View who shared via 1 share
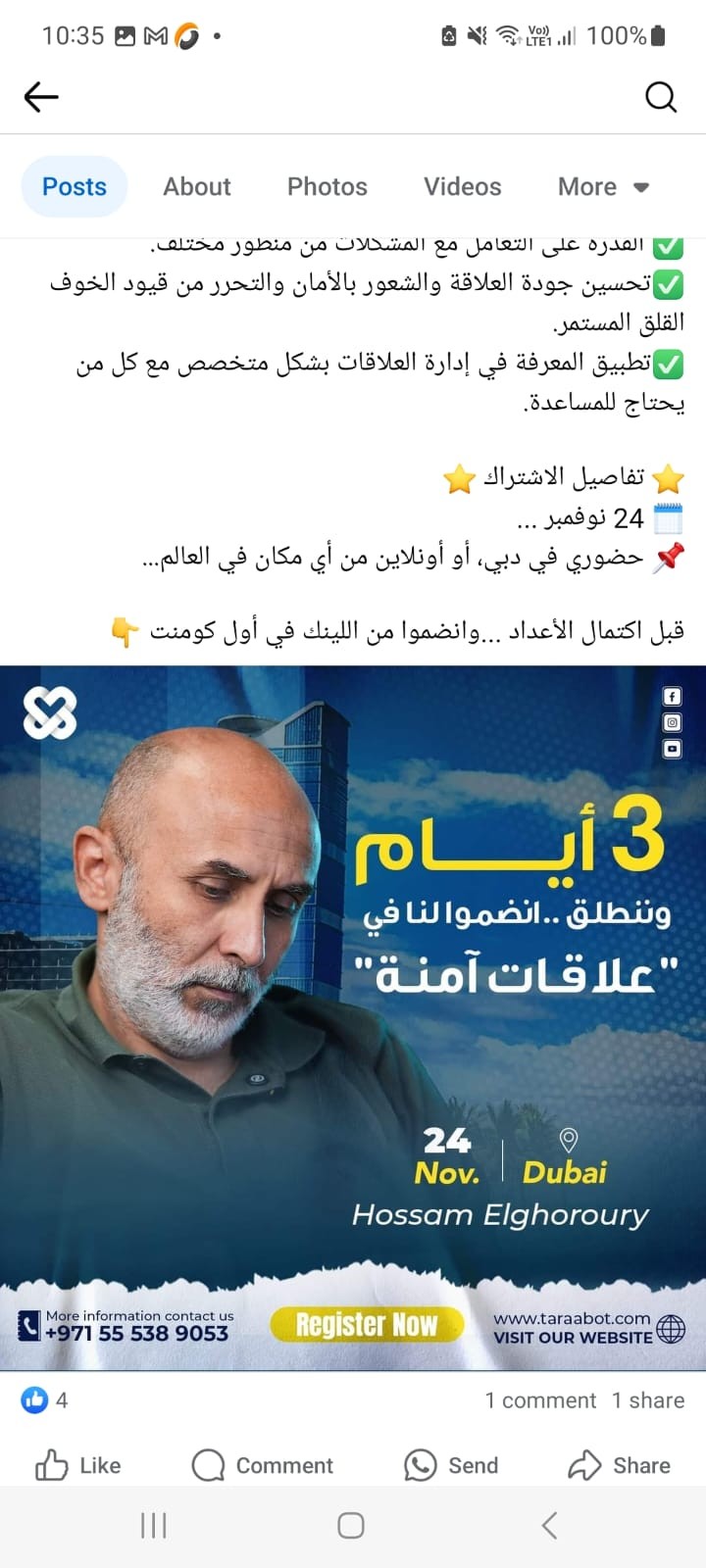 click(x=648, y=1400)
